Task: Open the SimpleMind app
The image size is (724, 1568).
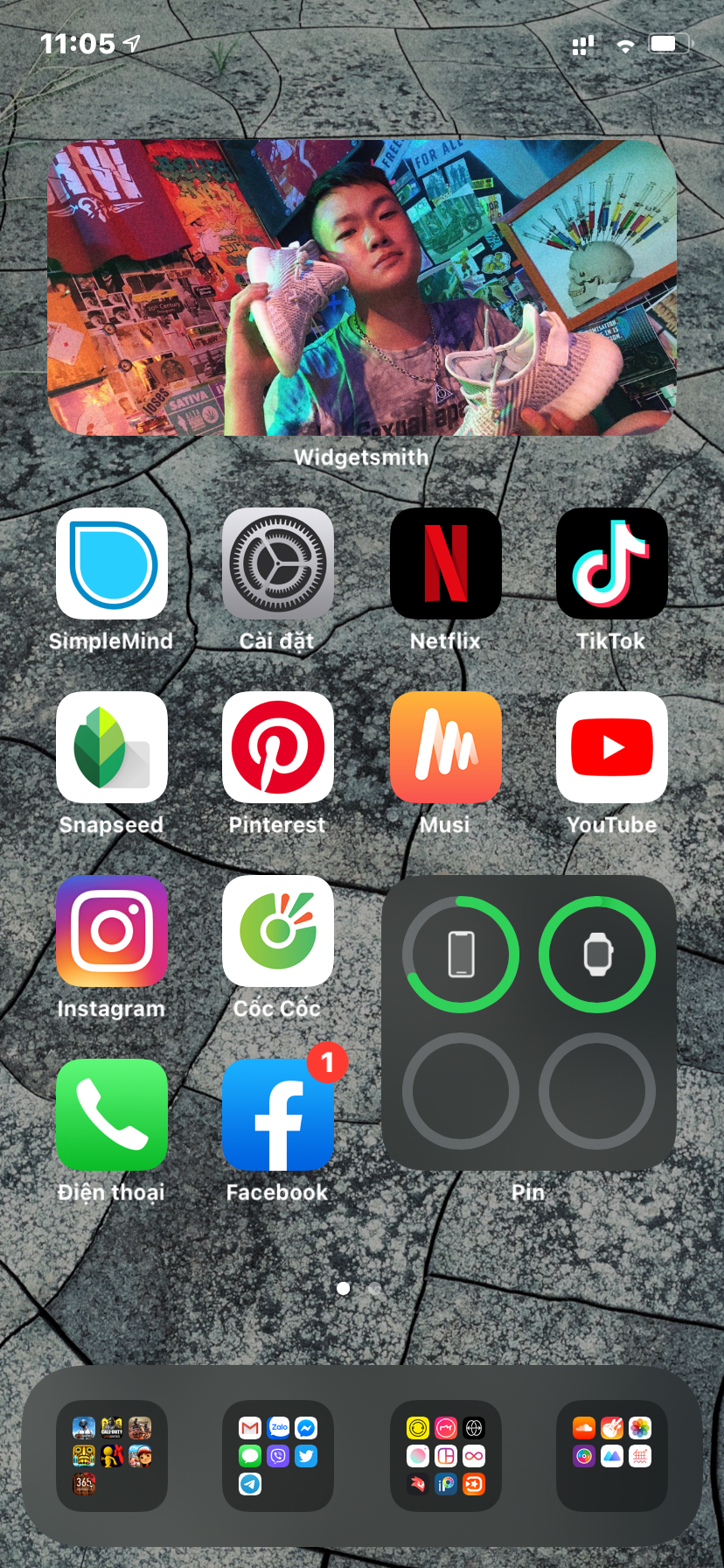Action: [112, 563]
